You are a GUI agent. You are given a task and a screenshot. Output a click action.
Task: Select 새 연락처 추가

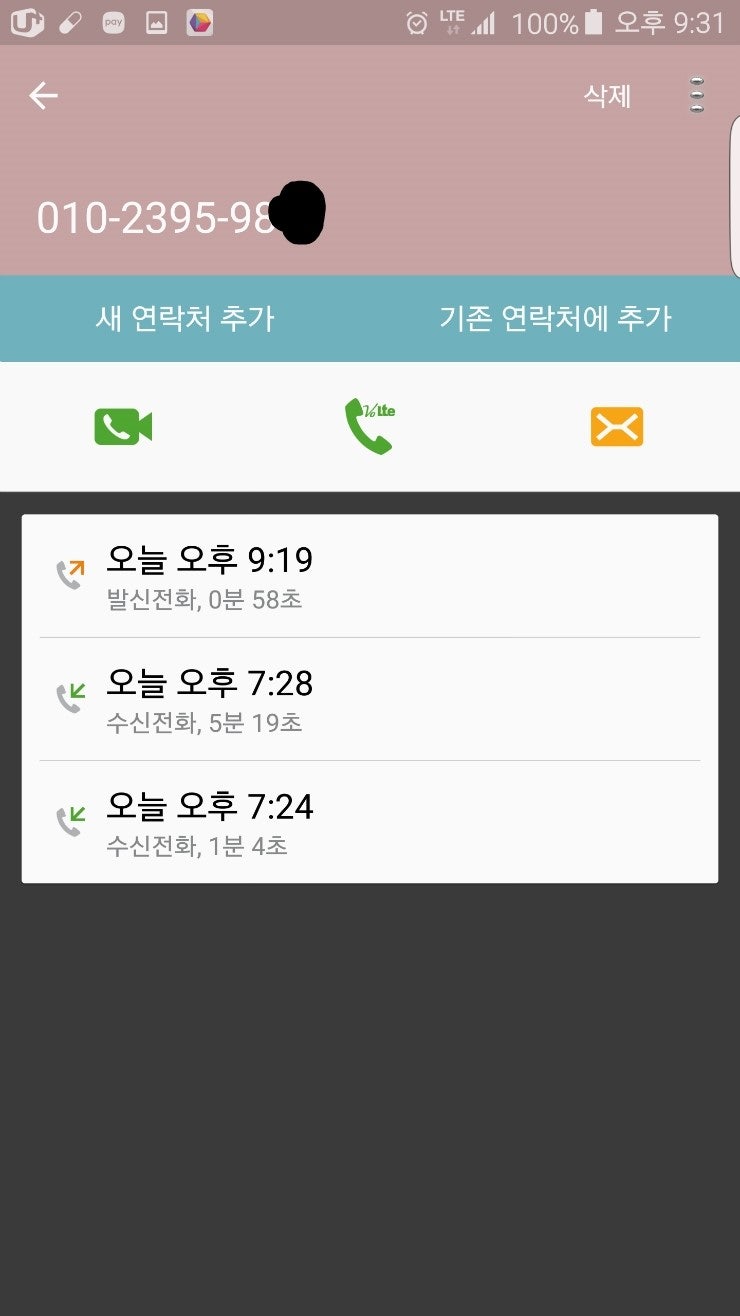coord(185,319)
